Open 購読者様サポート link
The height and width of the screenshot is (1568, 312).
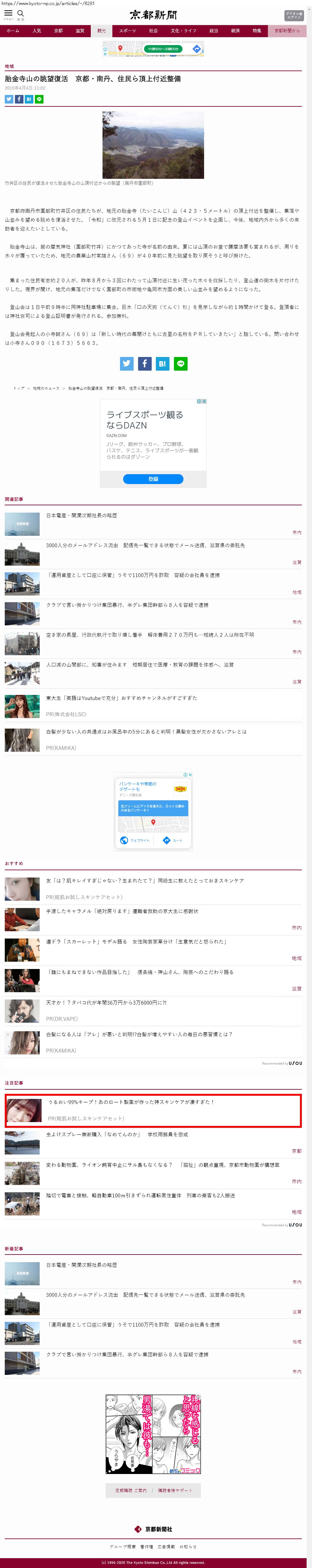[x=175, y=1491]
